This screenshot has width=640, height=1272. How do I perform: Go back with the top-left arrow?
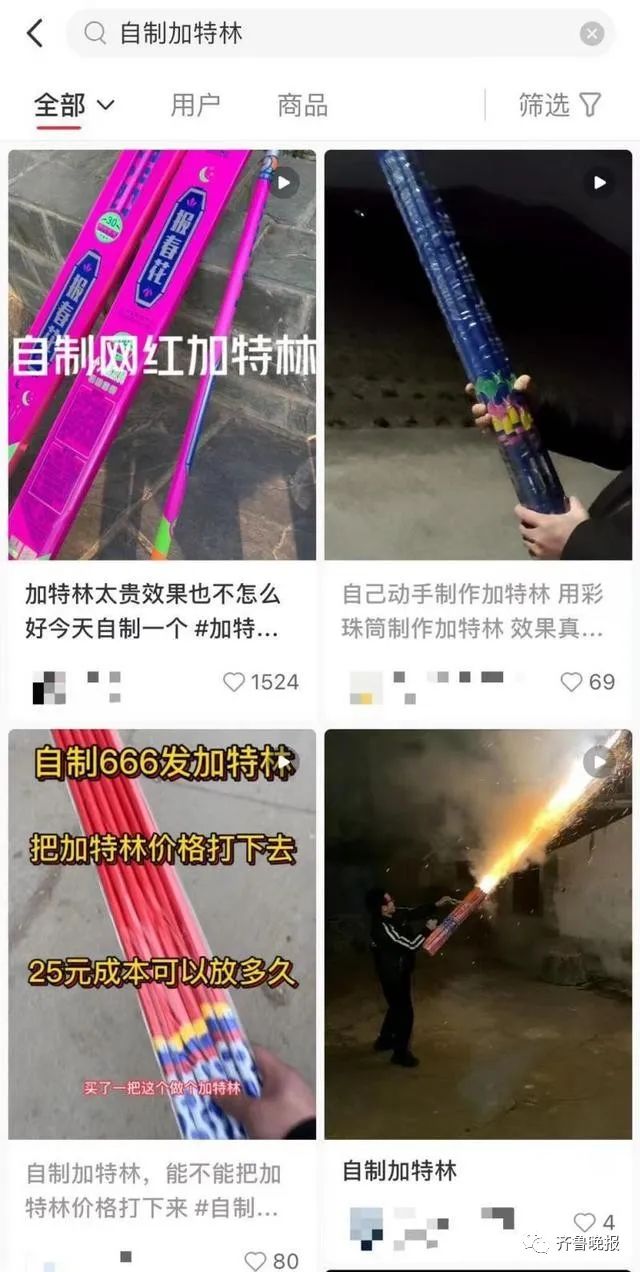tap(35, 33)
